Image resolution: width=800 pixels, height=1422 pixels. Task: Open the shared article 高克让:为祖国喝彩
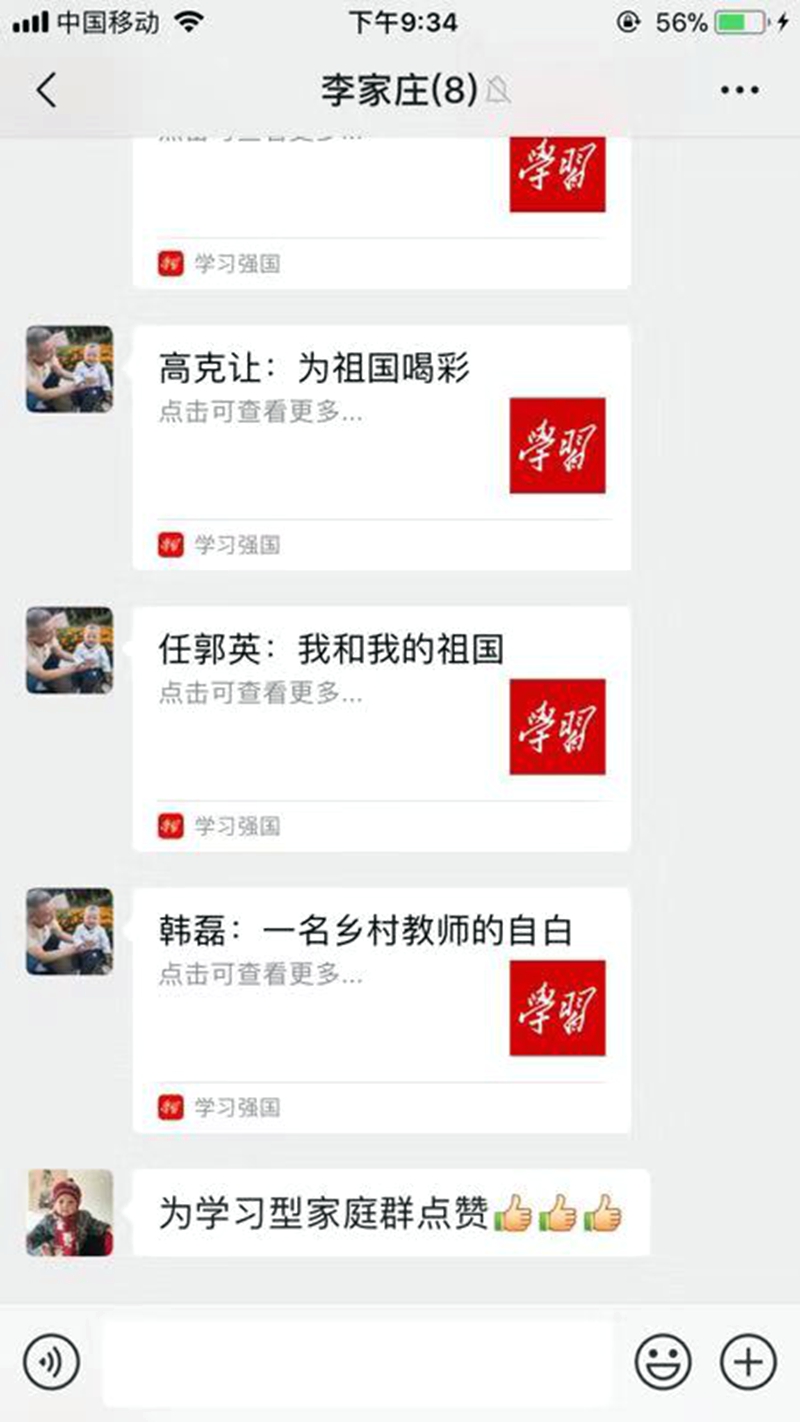(x=381, y=447)
